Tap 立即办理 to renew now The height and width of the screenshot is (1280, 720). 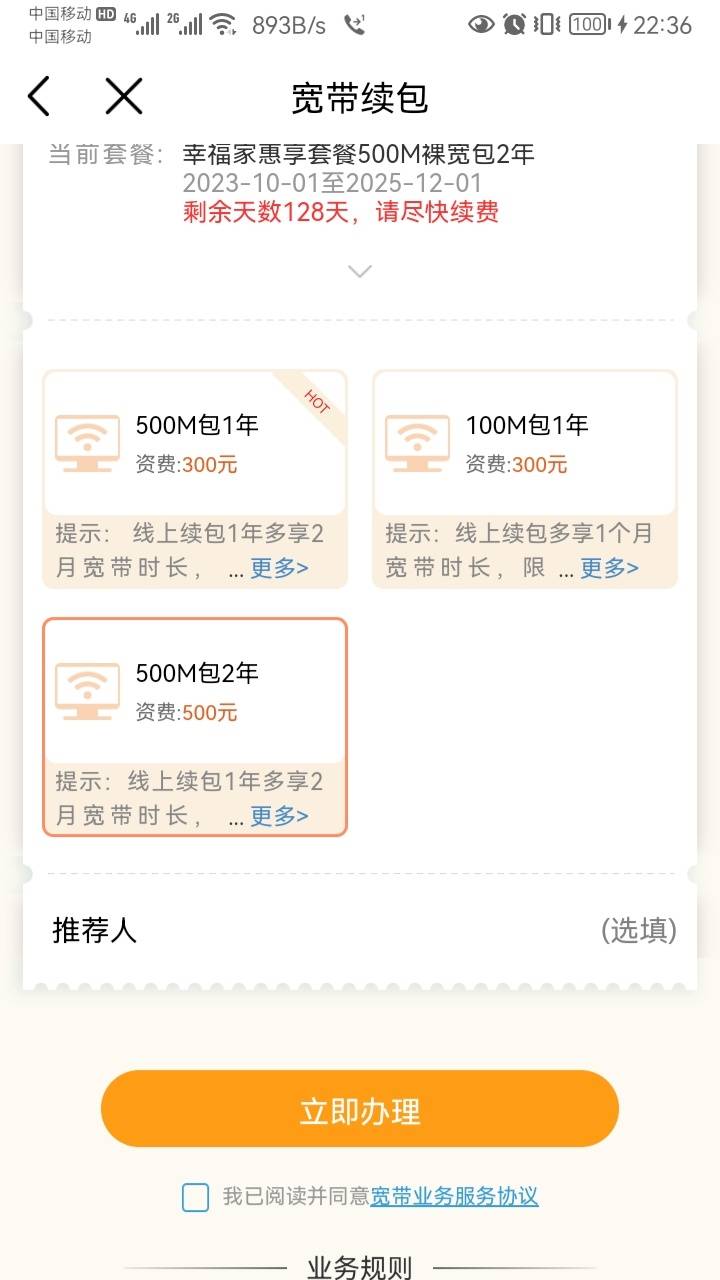(360, 1109)
